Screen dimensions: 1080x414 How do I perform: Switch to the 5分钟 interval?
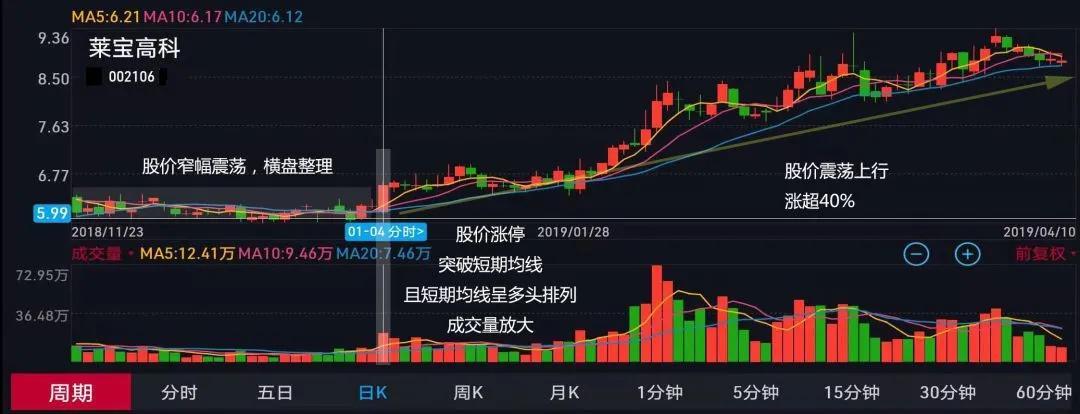(x=755, y=393)
